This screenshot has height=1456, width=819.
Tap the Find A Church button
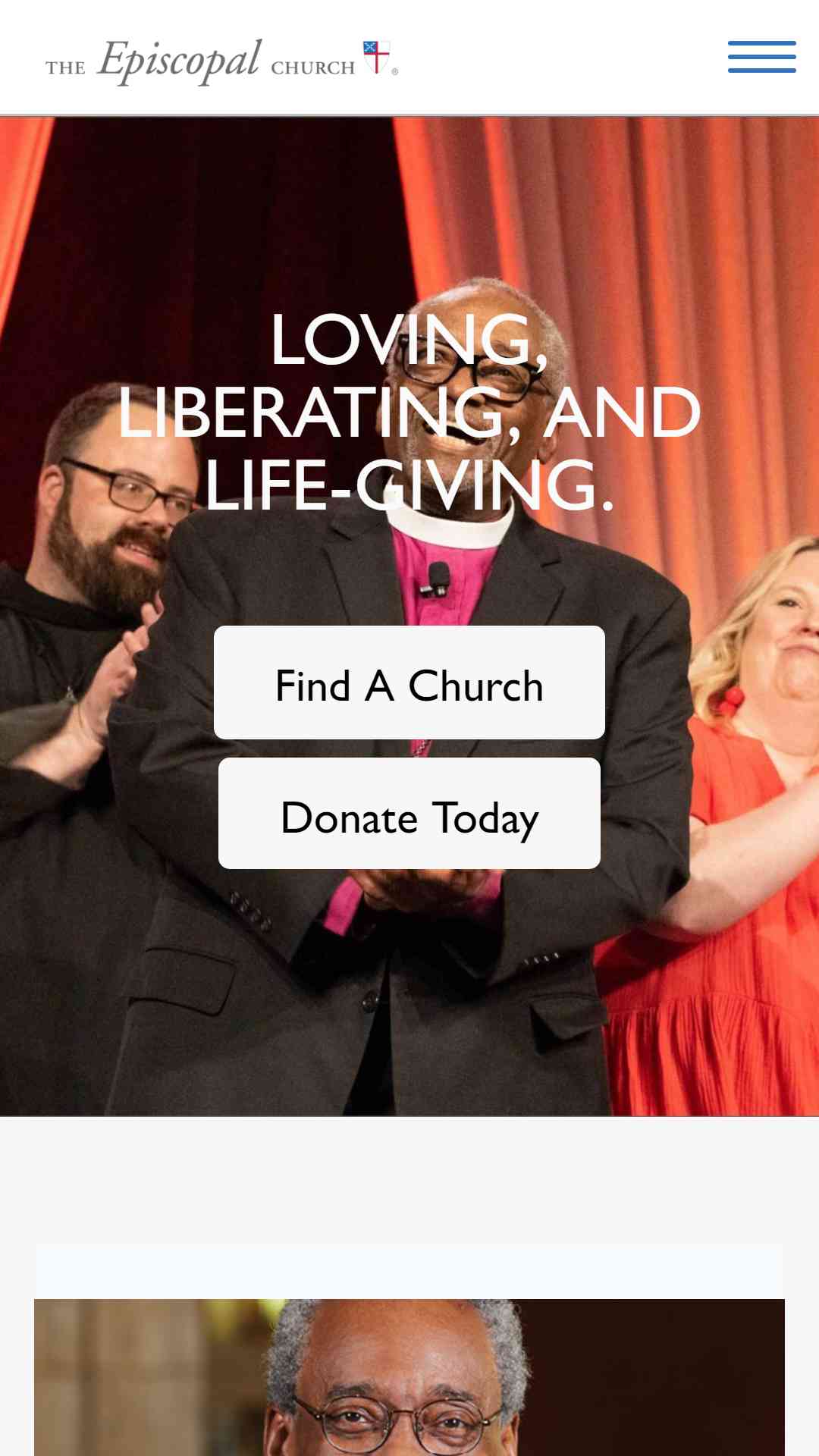point(409,682)
